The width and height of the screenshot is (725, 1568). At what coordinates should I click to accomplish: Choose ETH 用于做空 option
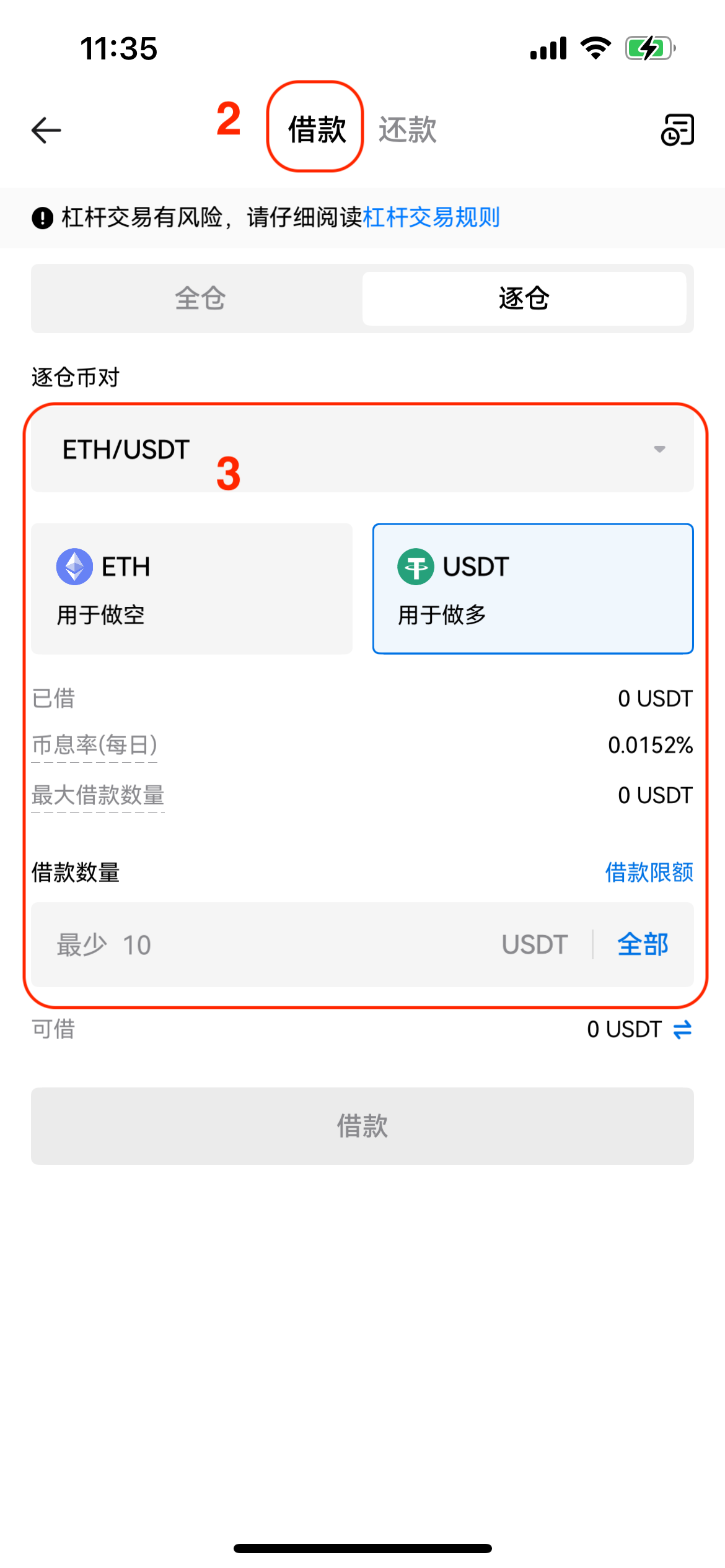click(x=192, y=588)
